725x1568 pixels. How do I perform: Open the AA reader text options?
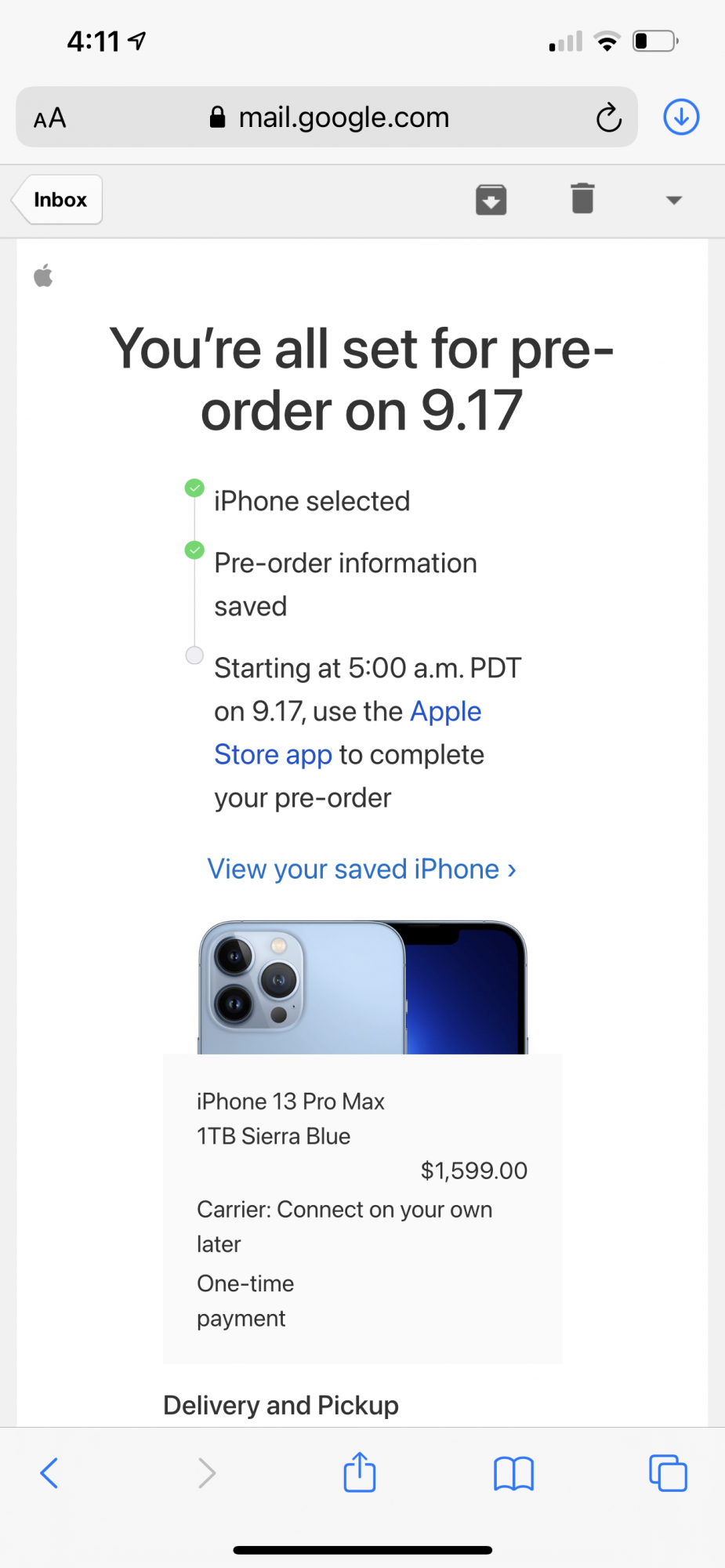tap(50, 118)
